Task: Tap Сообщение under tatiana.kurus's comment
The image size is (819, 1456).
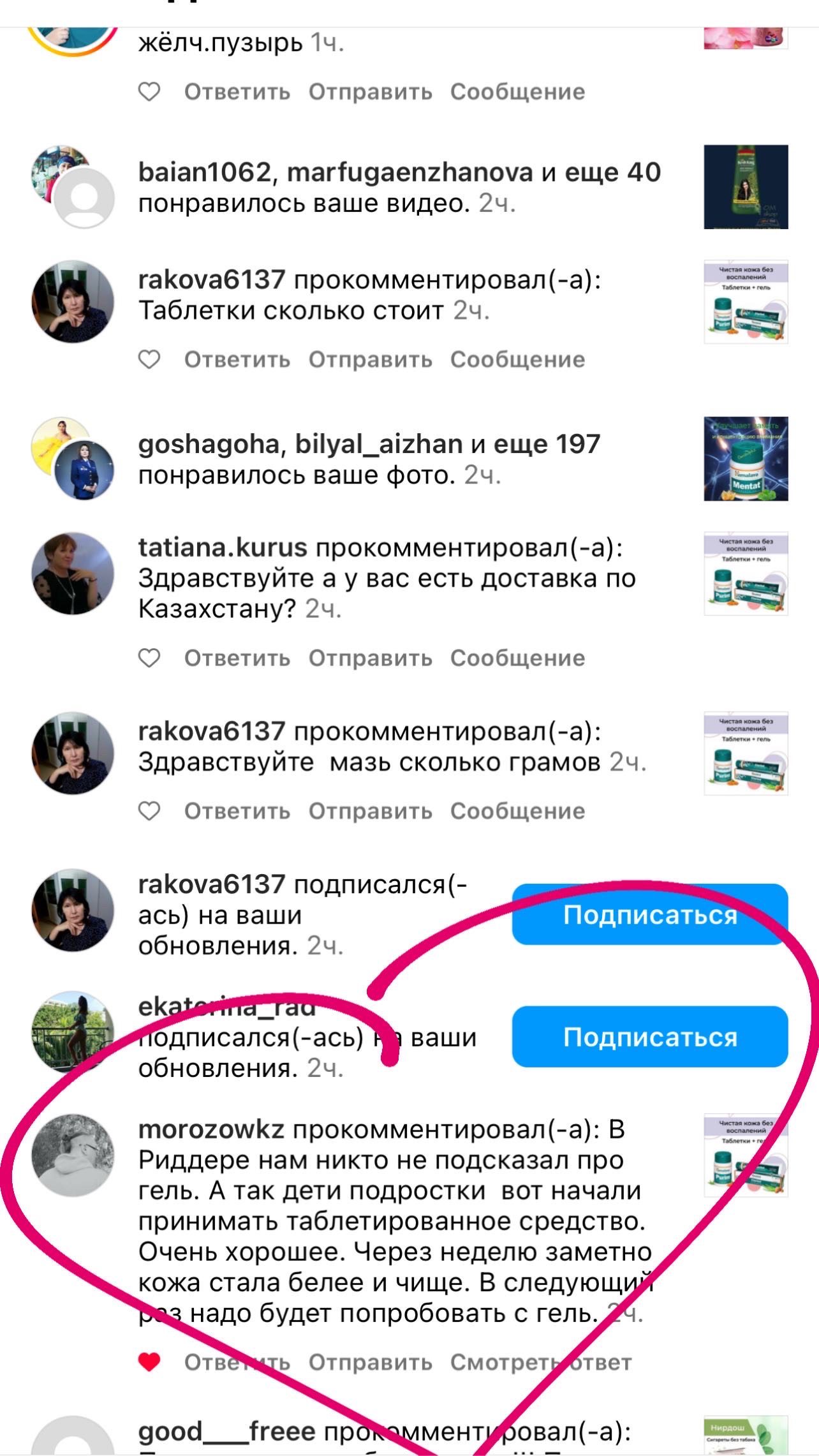Action: 517,658
